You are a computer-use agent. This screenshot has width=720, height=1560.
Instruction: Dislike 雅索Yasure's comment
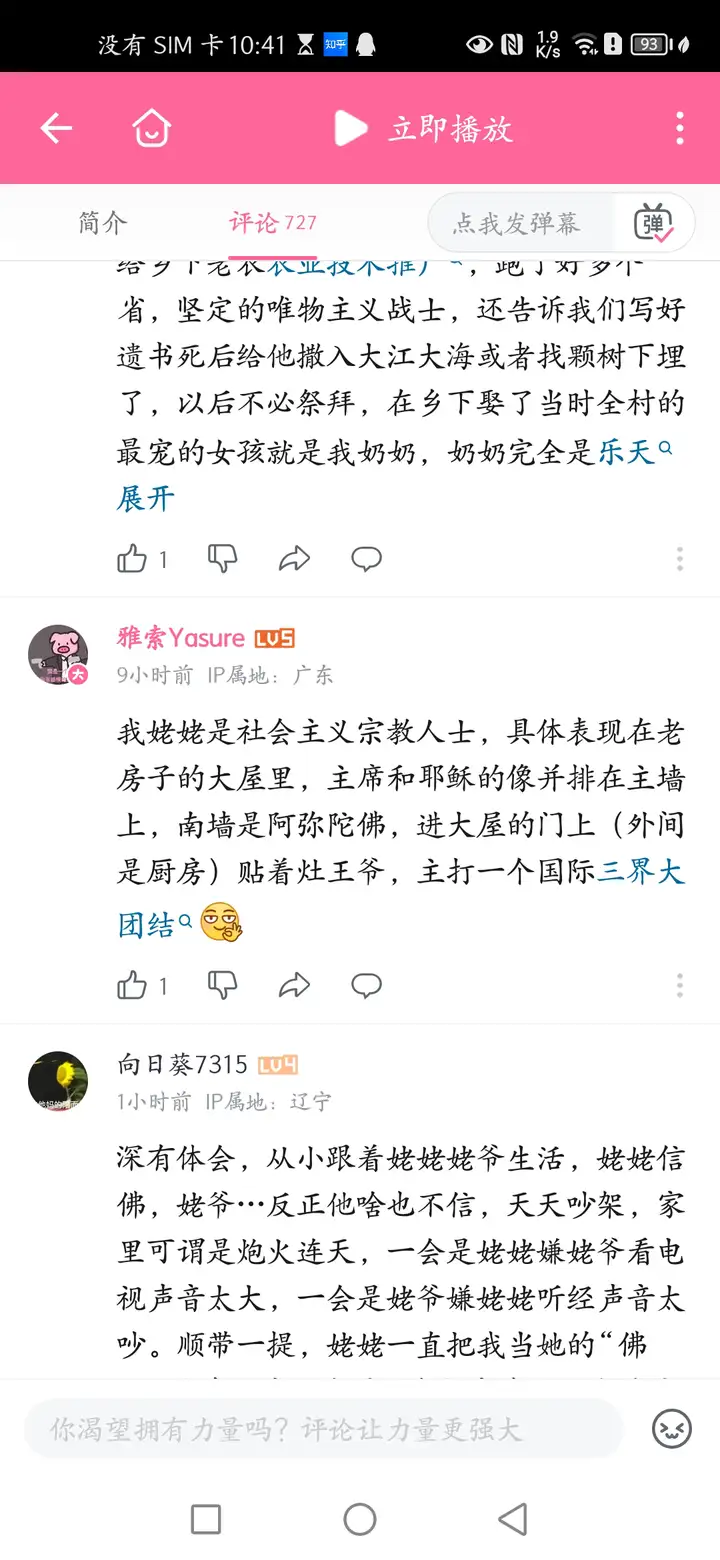tap(222, 986)
